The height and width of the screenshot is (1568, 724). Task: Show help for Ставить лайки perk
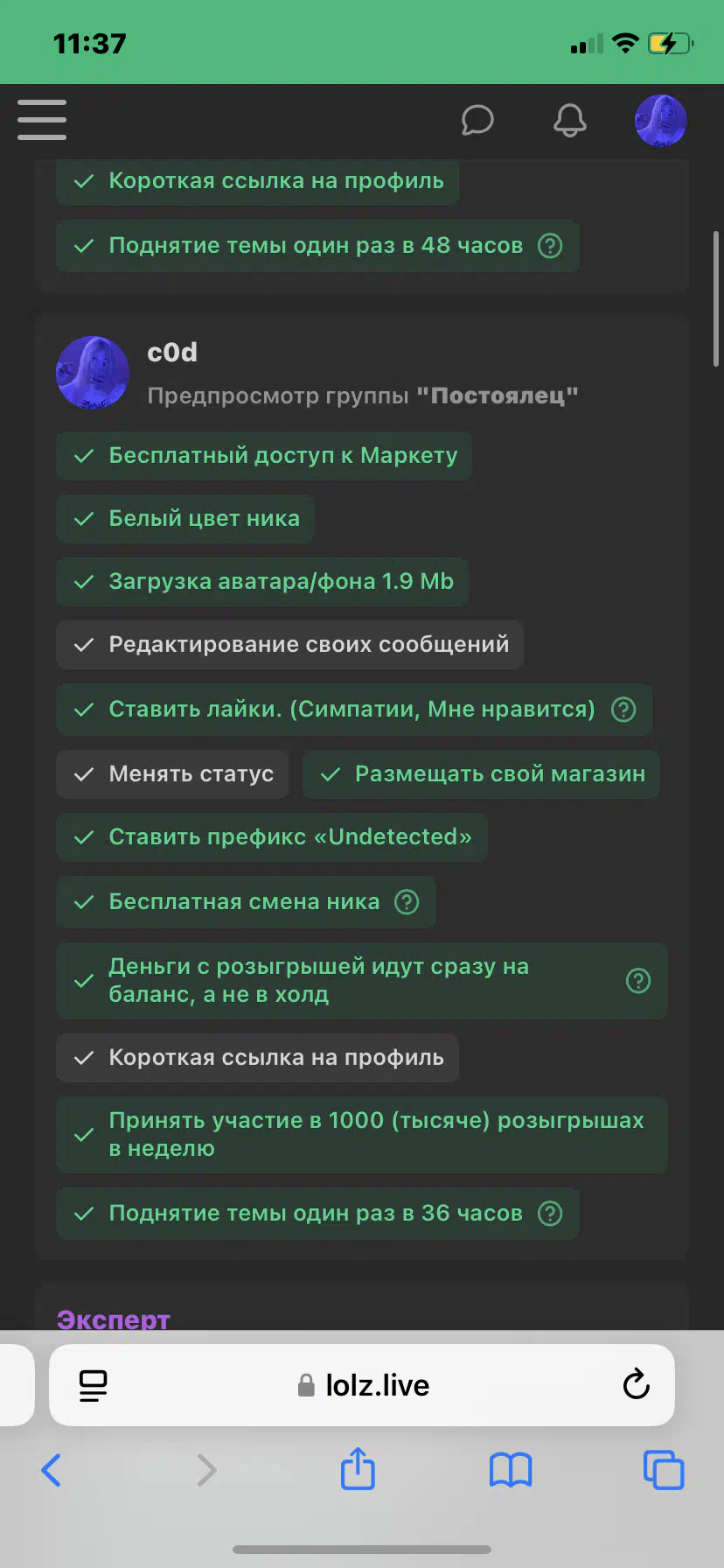pyautogui.click(x=623, y=710)
